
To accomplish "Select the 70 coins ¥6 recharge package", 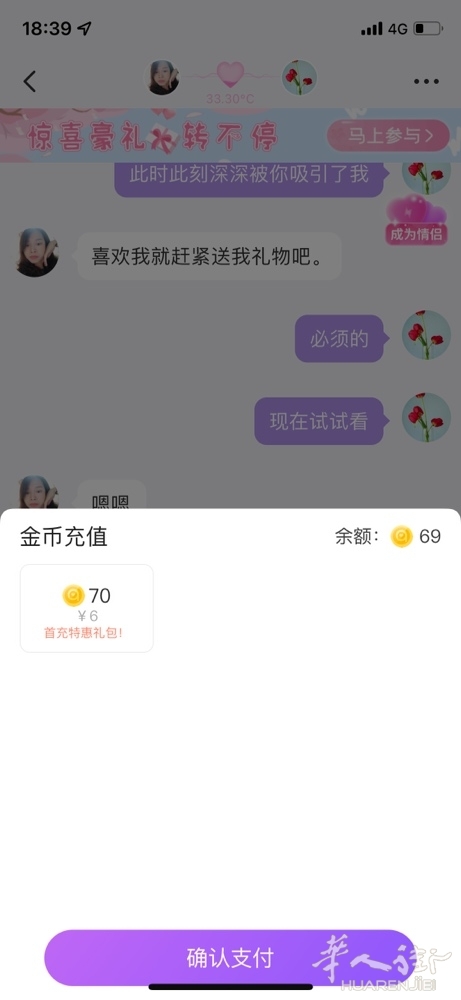I will point(87,608).
